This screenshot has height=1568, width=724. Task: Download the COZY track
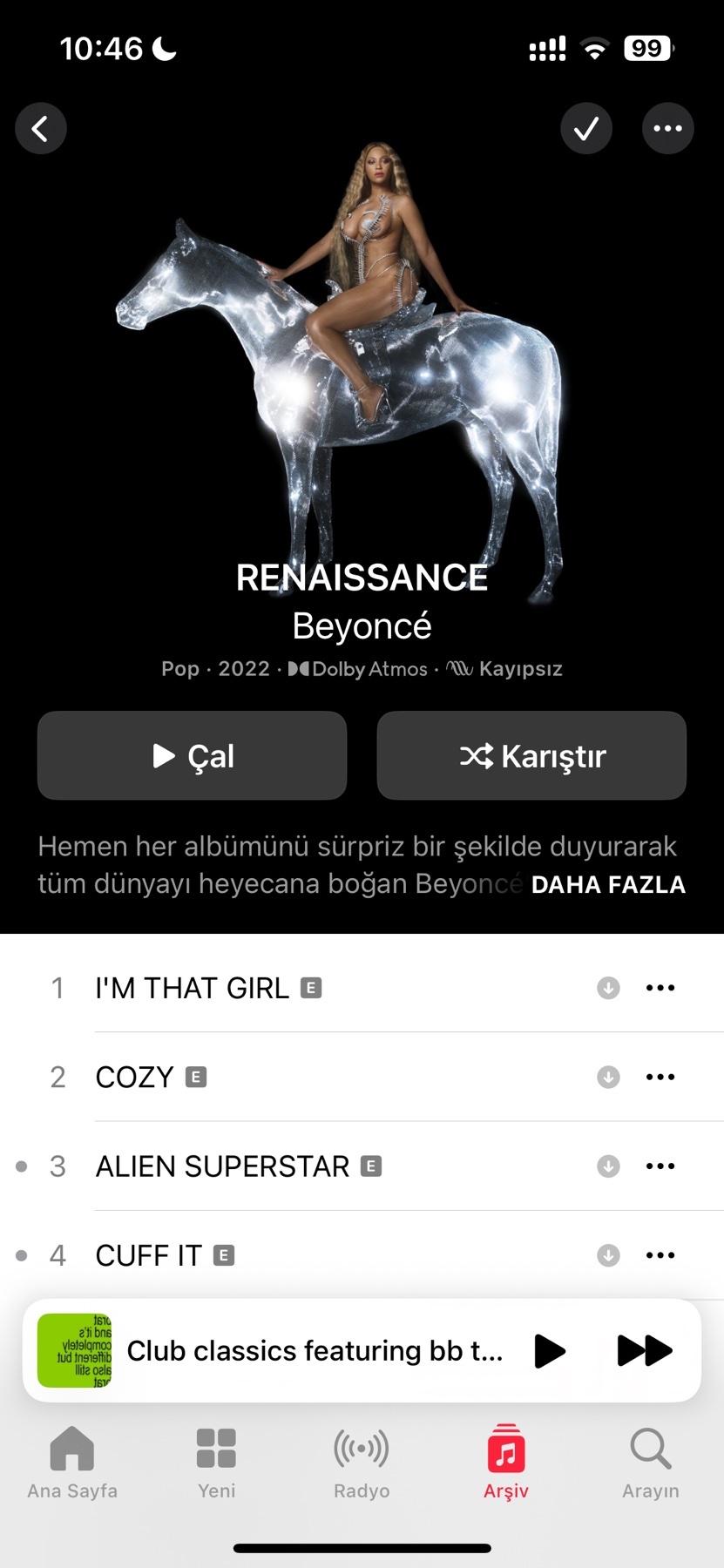pyautogui.click(x=608, y=1078)
